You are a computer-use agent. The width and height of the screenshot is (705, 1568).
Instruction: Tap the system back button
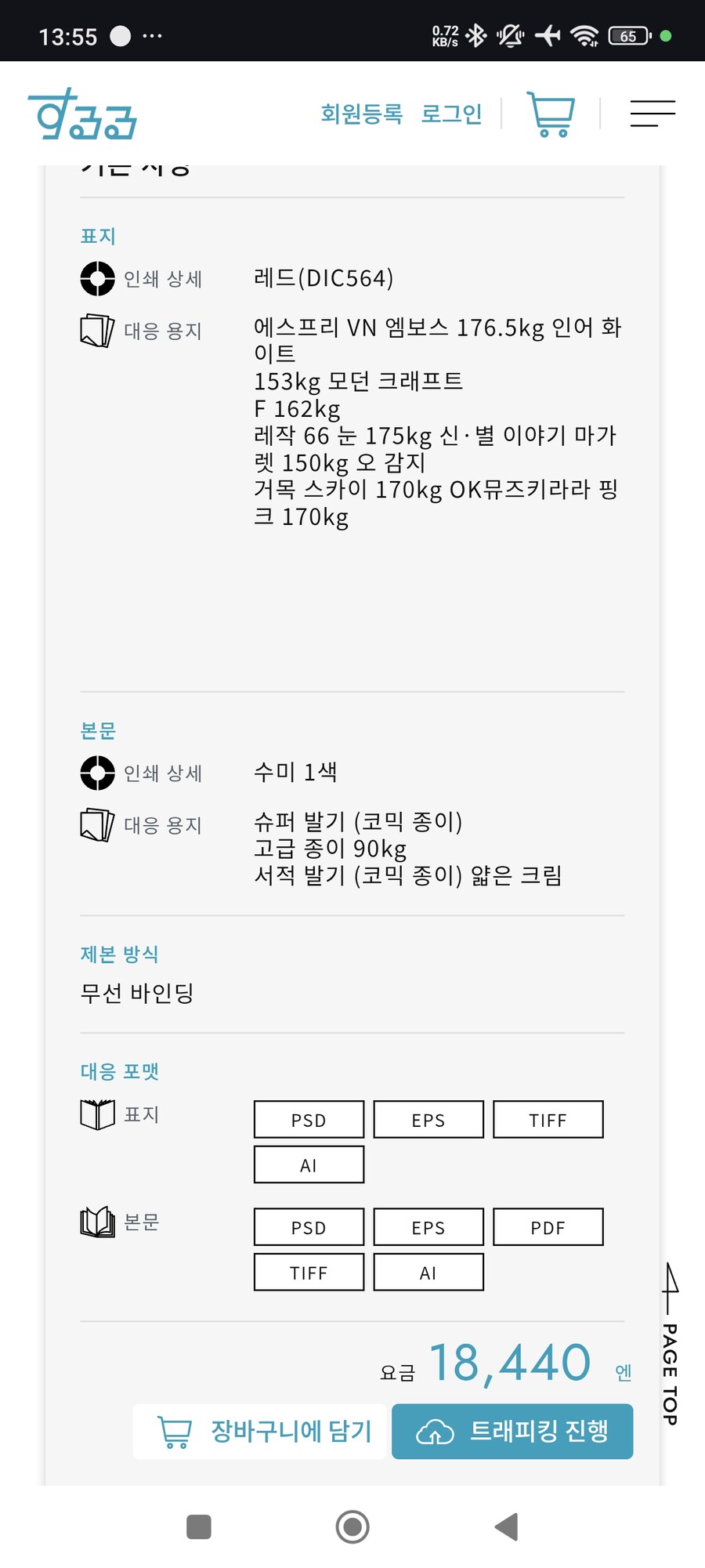point(506,1526)
